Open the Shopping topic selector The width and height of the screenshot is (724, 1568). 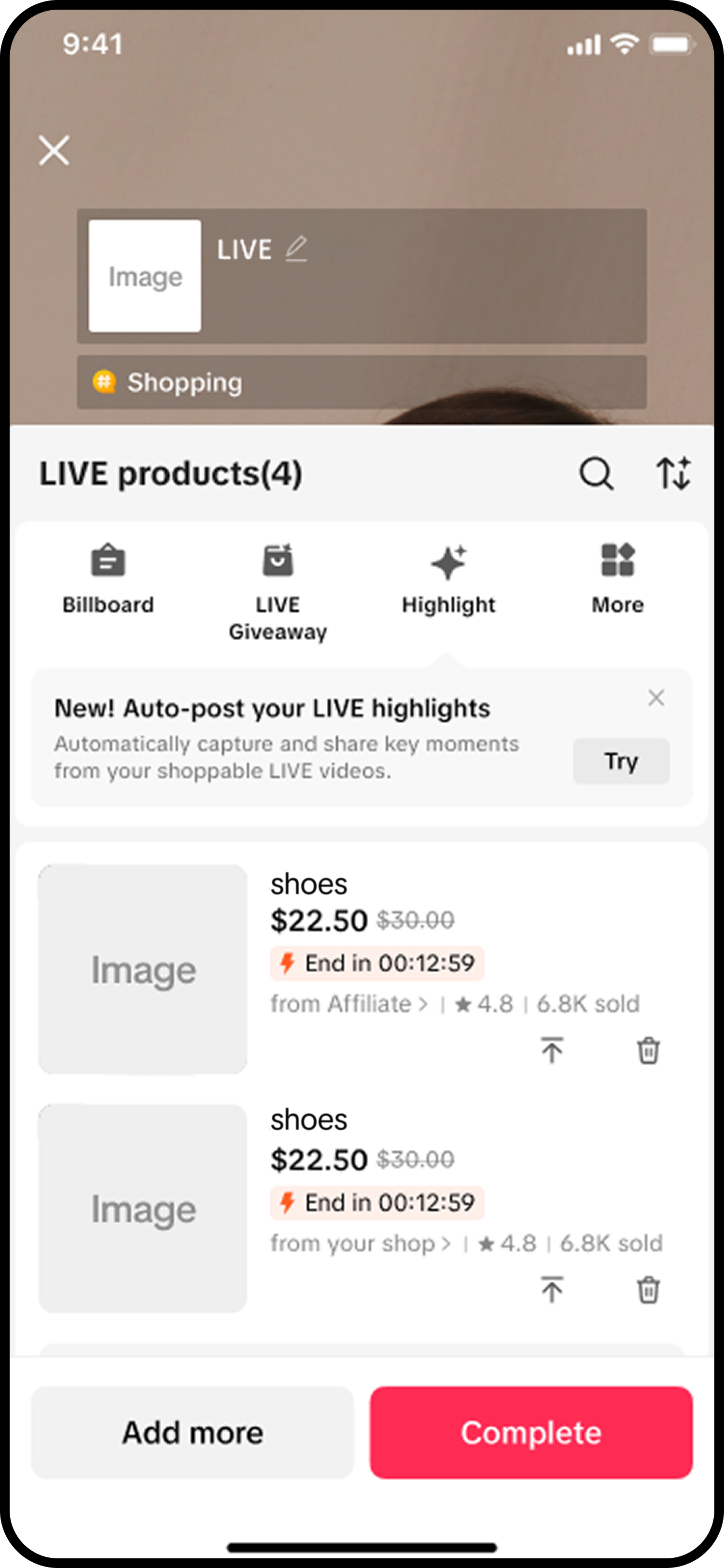[x=362, y=382]
